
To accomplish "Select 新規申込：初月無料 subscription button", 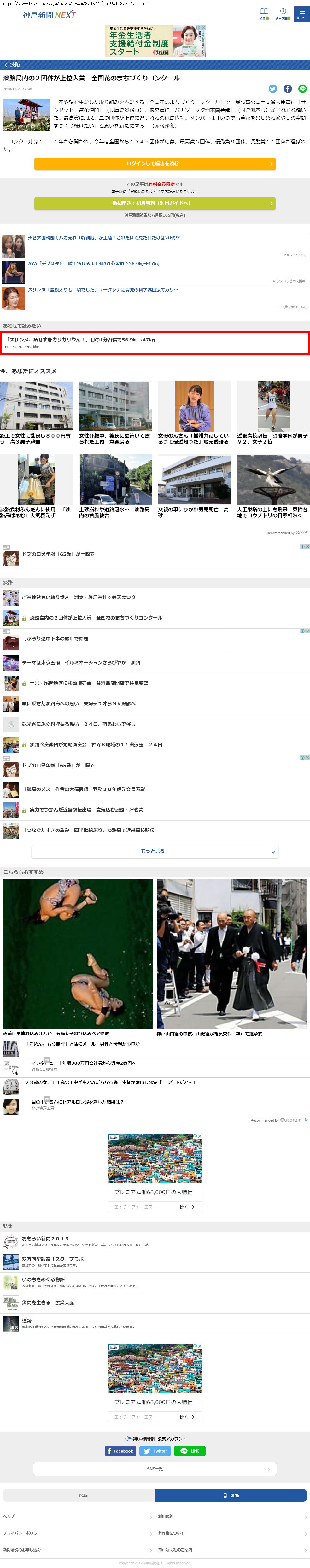I will 155,203.
